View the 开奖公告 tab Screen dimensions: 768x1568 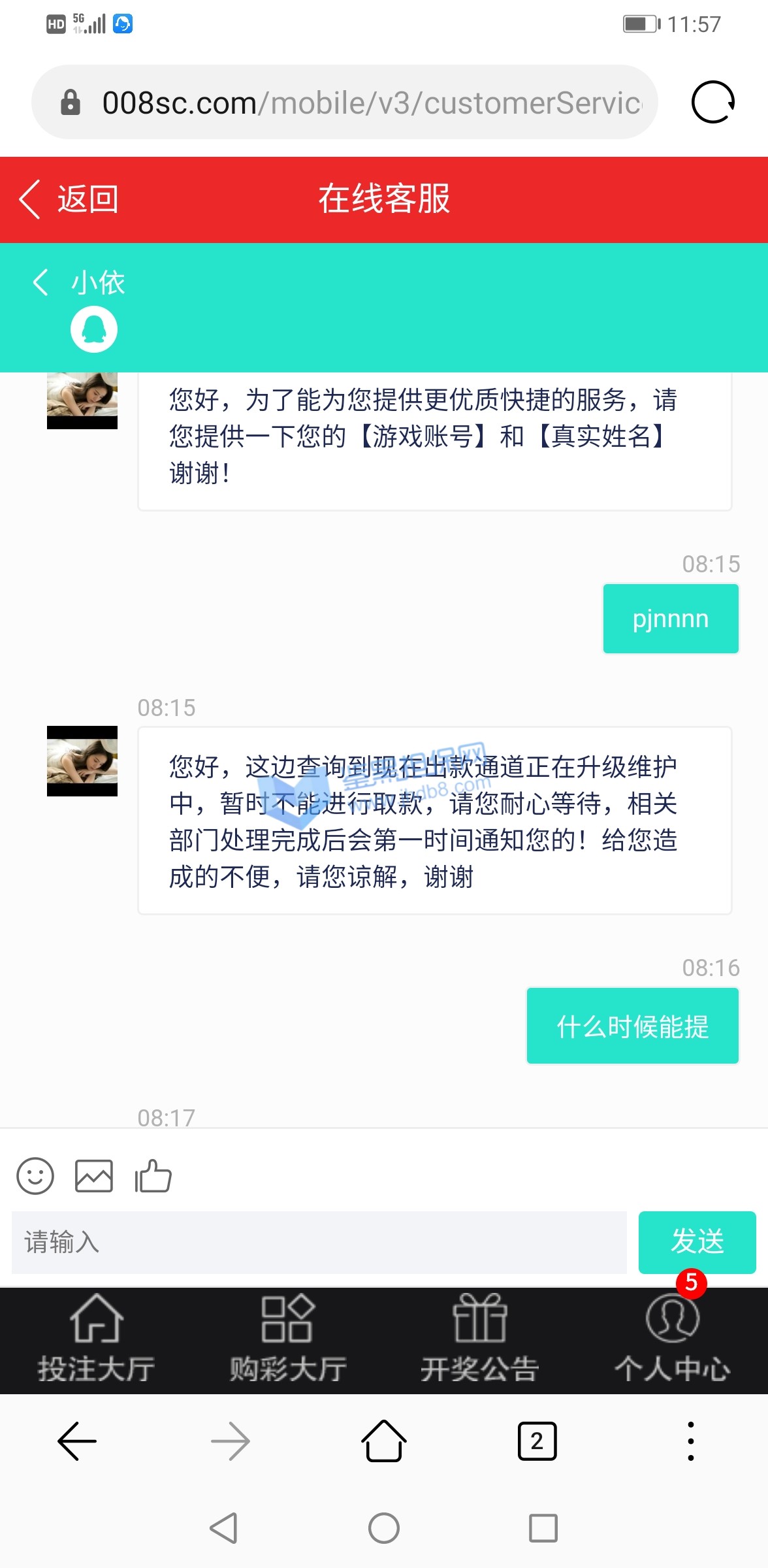(480, 1340)
